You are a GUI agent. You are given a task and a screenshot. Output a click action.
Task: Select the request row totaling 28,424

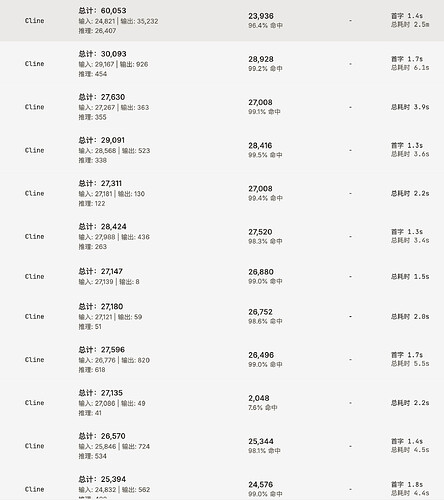[222, 236]
